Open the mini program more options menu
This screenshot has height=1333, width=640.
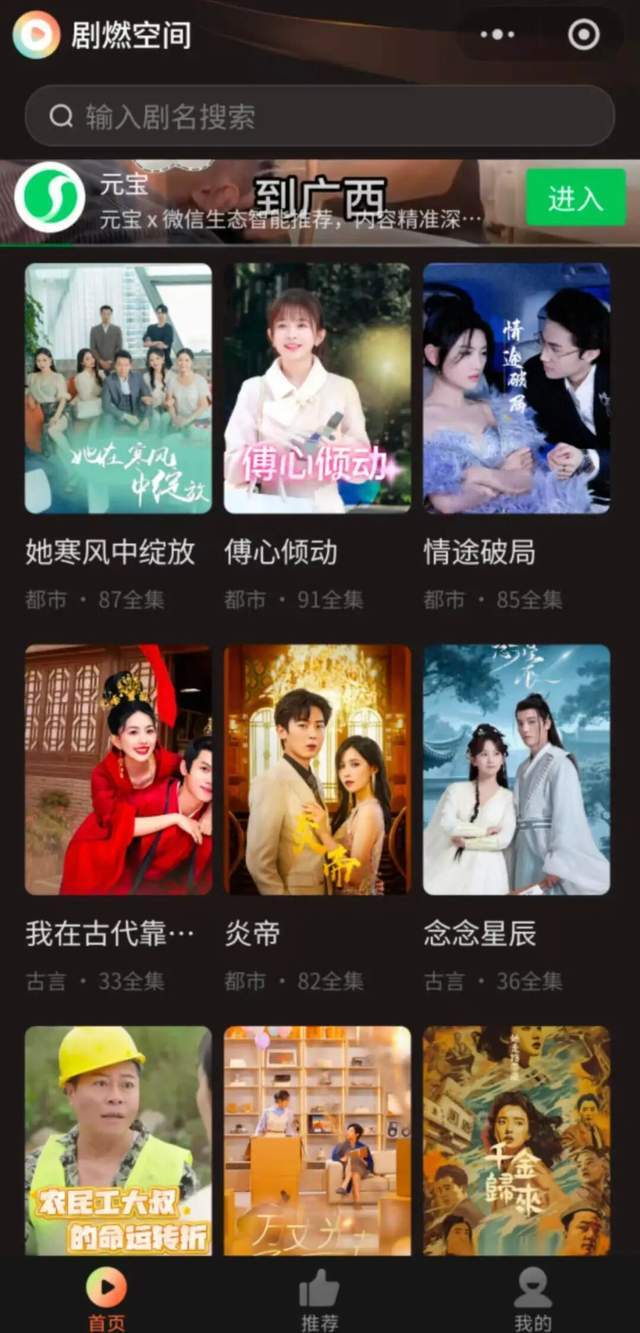point(497,35)
